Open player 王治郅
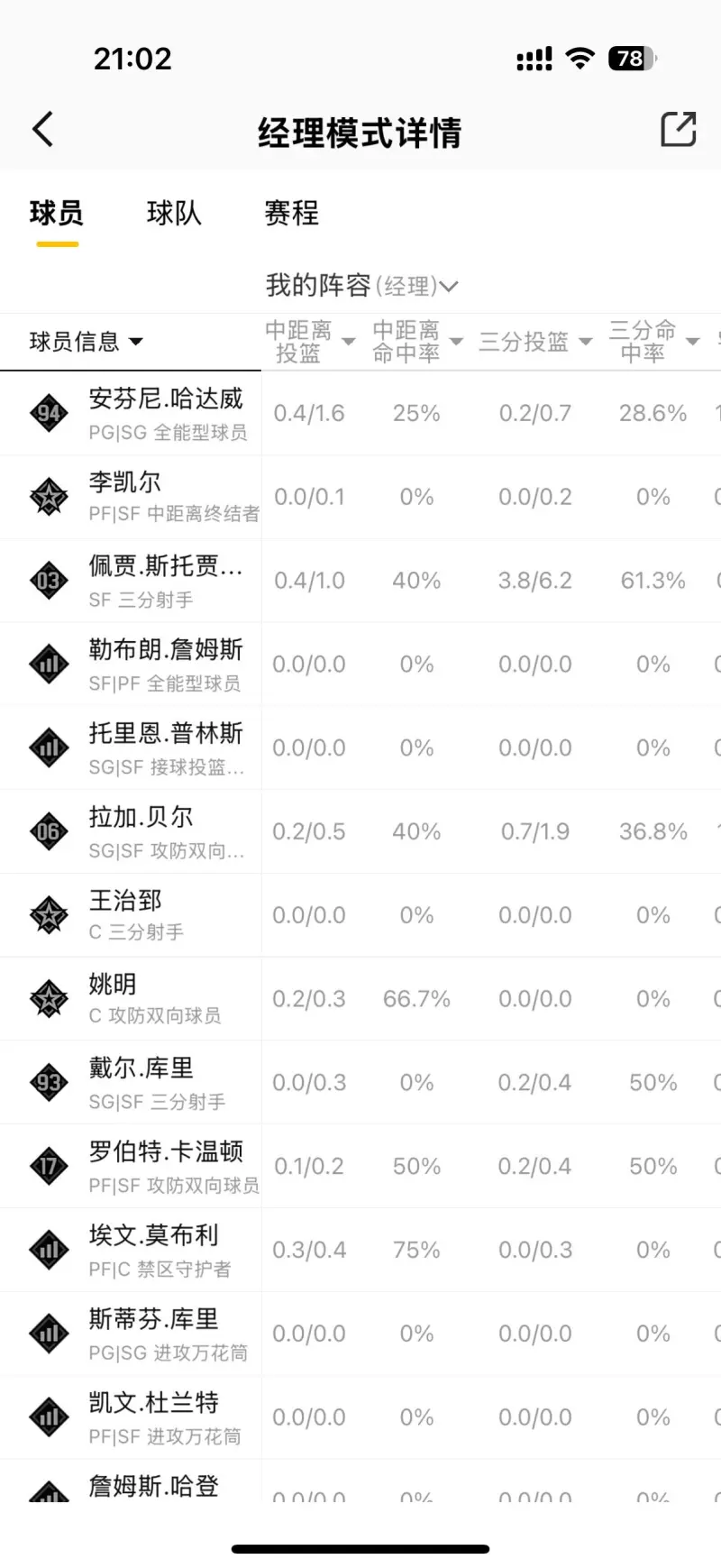Viewport: 721px width, 1568px height. [x=131, y=915]
